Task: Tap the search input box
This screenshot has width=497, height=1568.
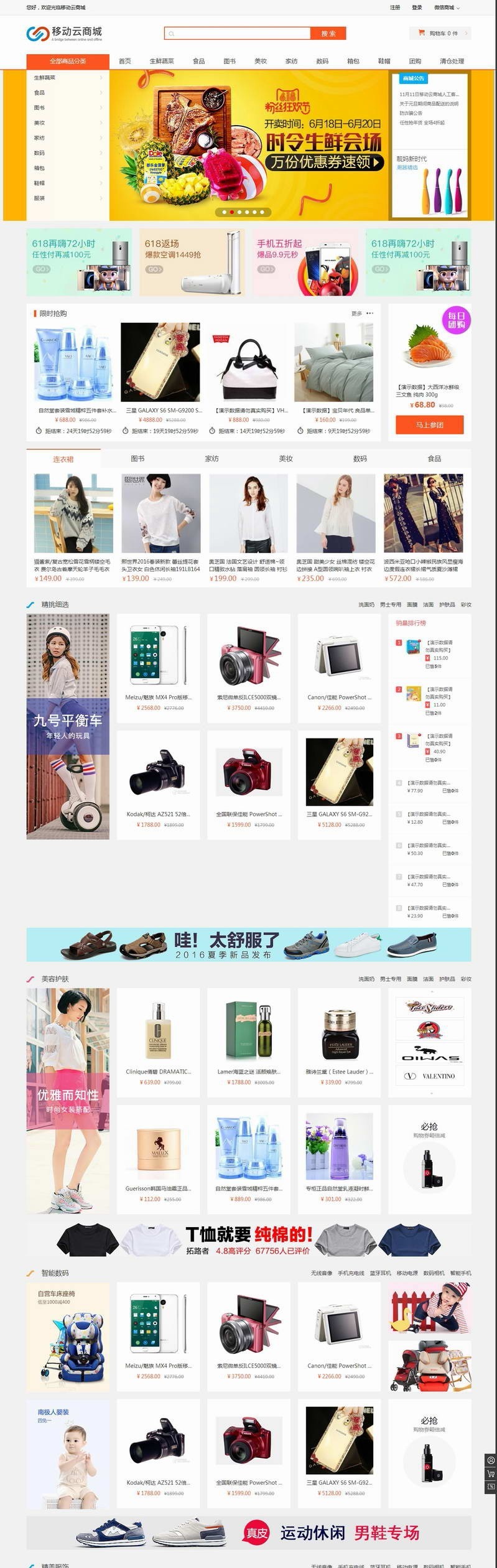Action: [239, 34]
